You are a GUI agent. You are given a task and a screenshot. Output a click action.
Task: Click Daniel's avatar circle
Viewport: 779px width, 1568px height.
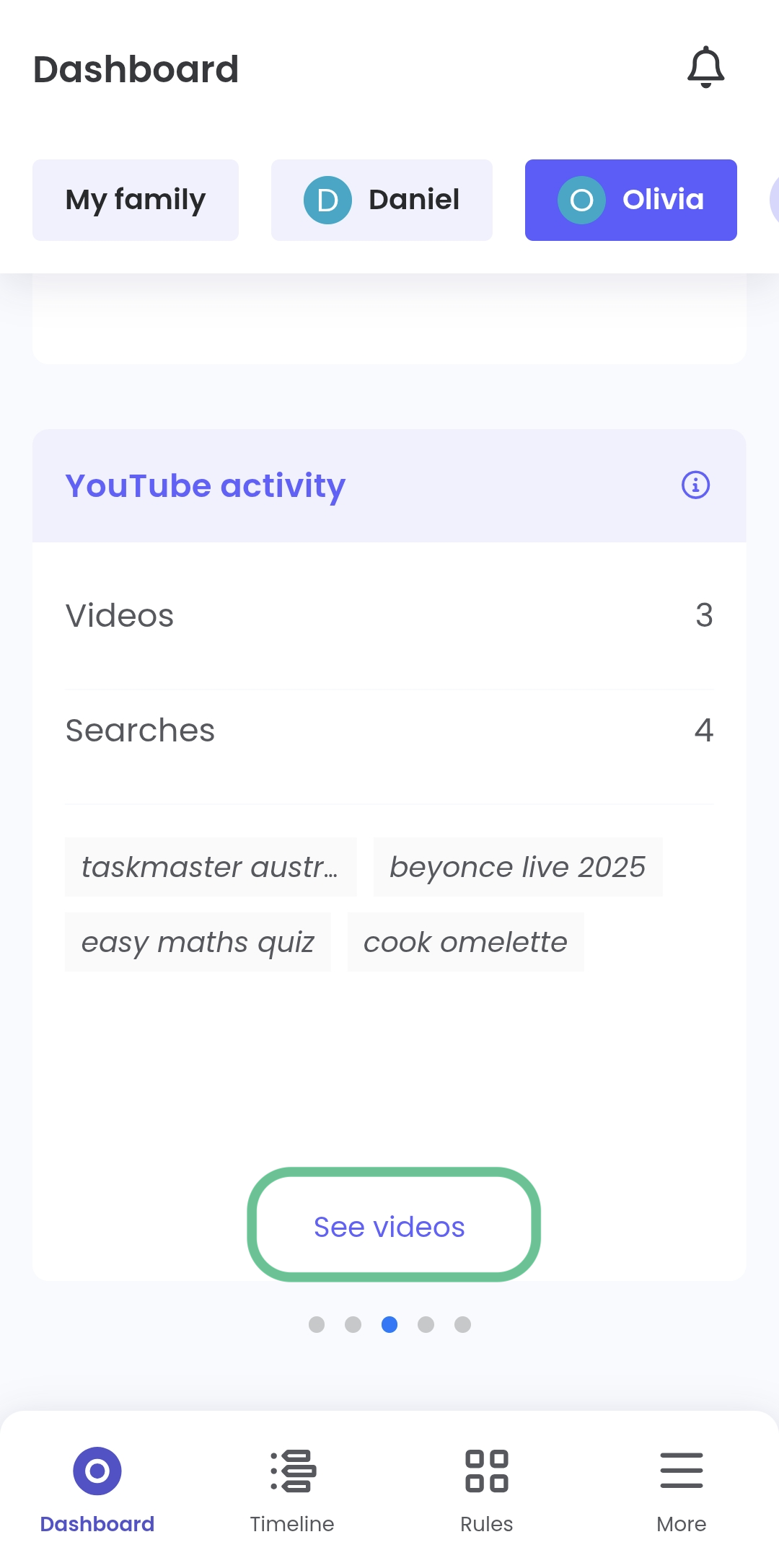[328, 200]
